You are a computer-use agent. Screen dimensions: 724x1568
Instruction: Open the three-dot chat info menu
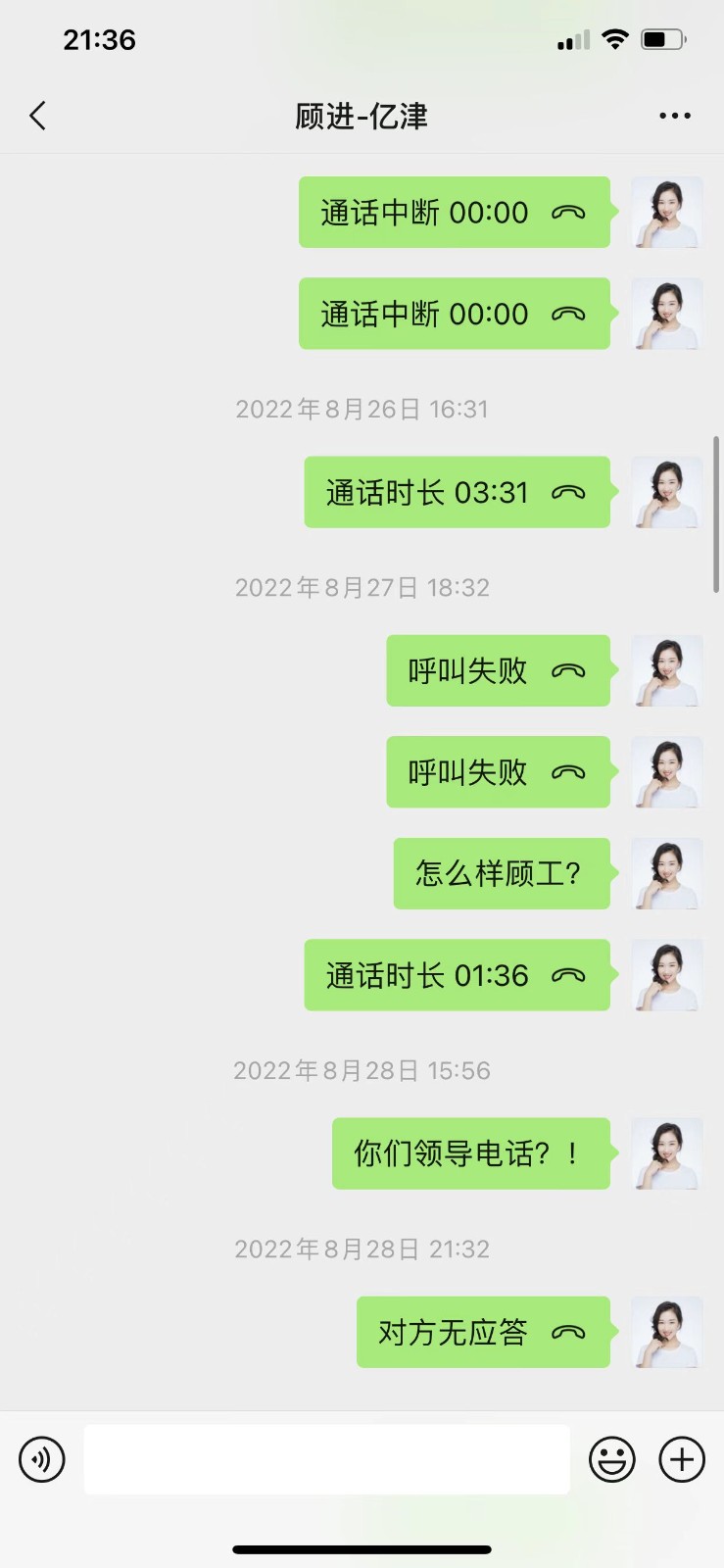(x=675, y=116)
